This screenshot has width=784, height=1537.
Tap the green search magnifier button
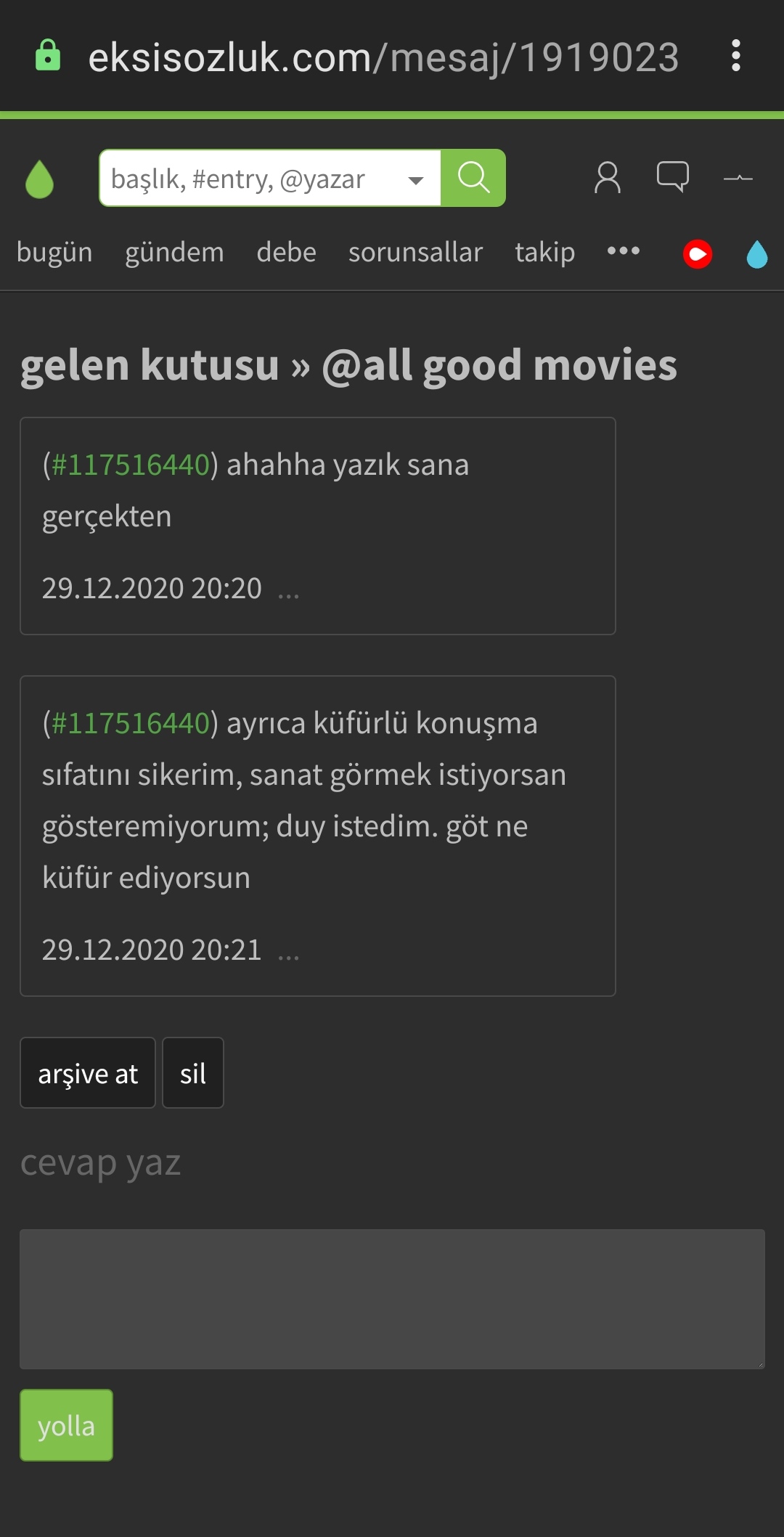coord(473,178)
